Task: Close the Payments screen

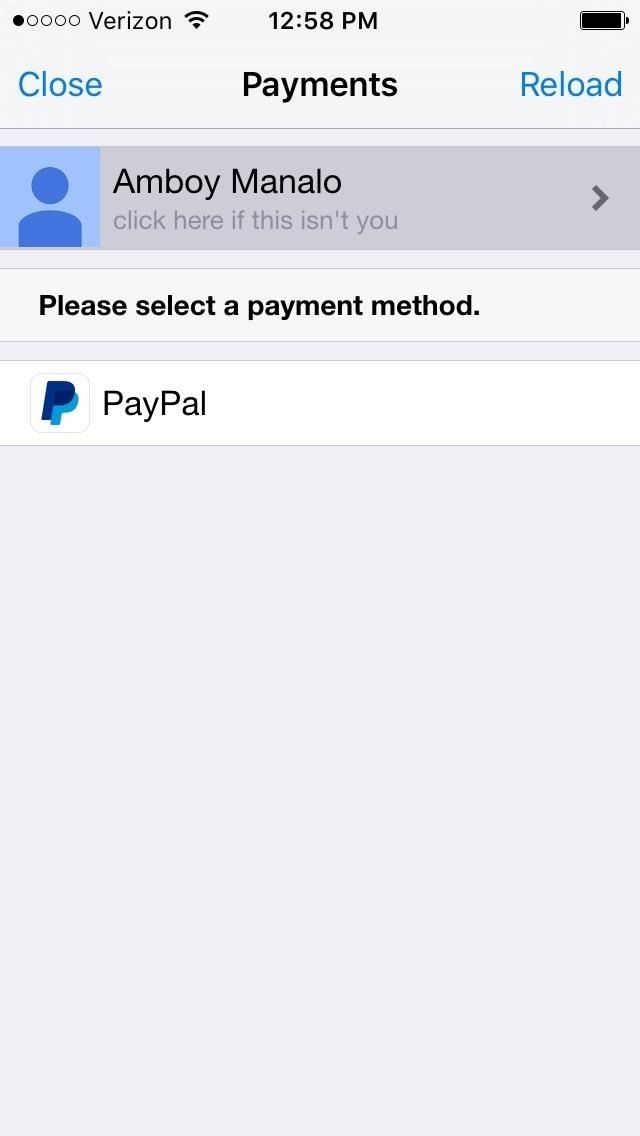Action: click(60, 85)
